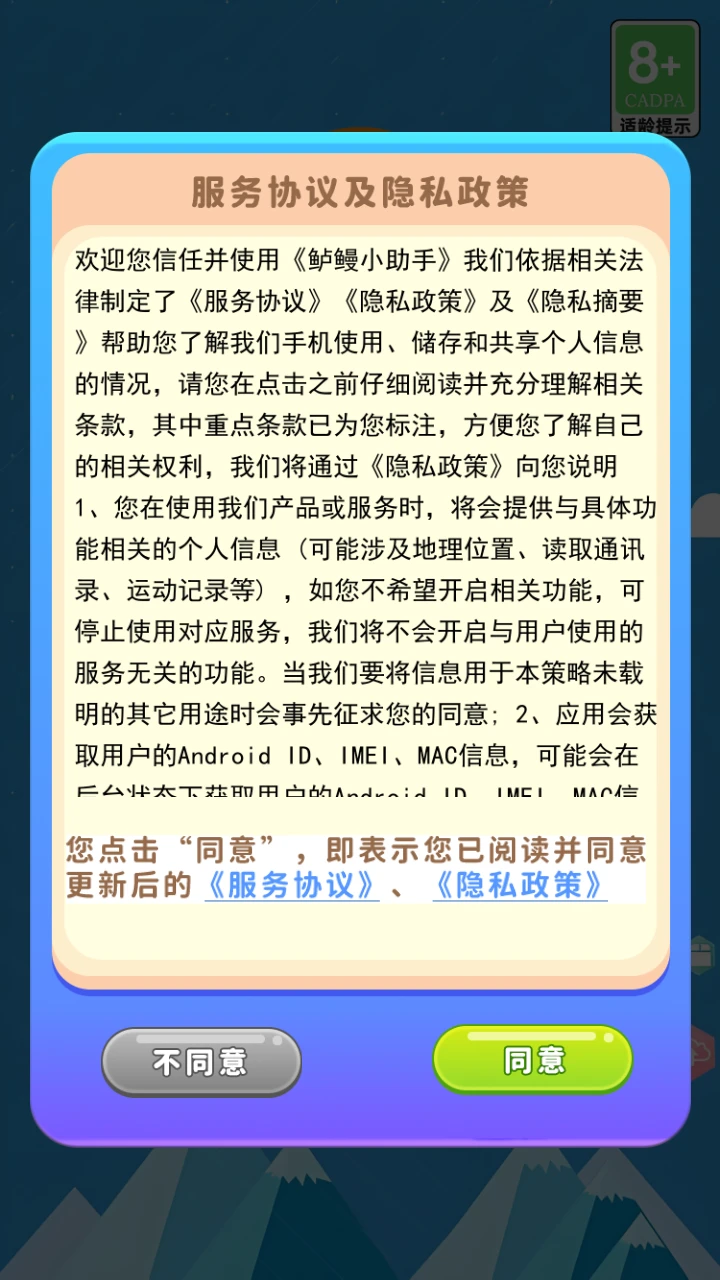Open the 8+ 适龄提示 age rating badge
Screen dimensions: 720x1280
655,79
